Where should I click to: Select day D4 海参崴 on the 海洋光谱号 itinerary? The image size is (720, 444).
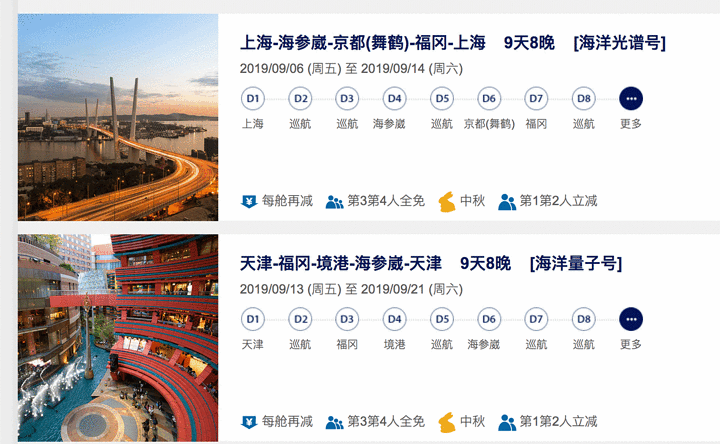[394, 99]
